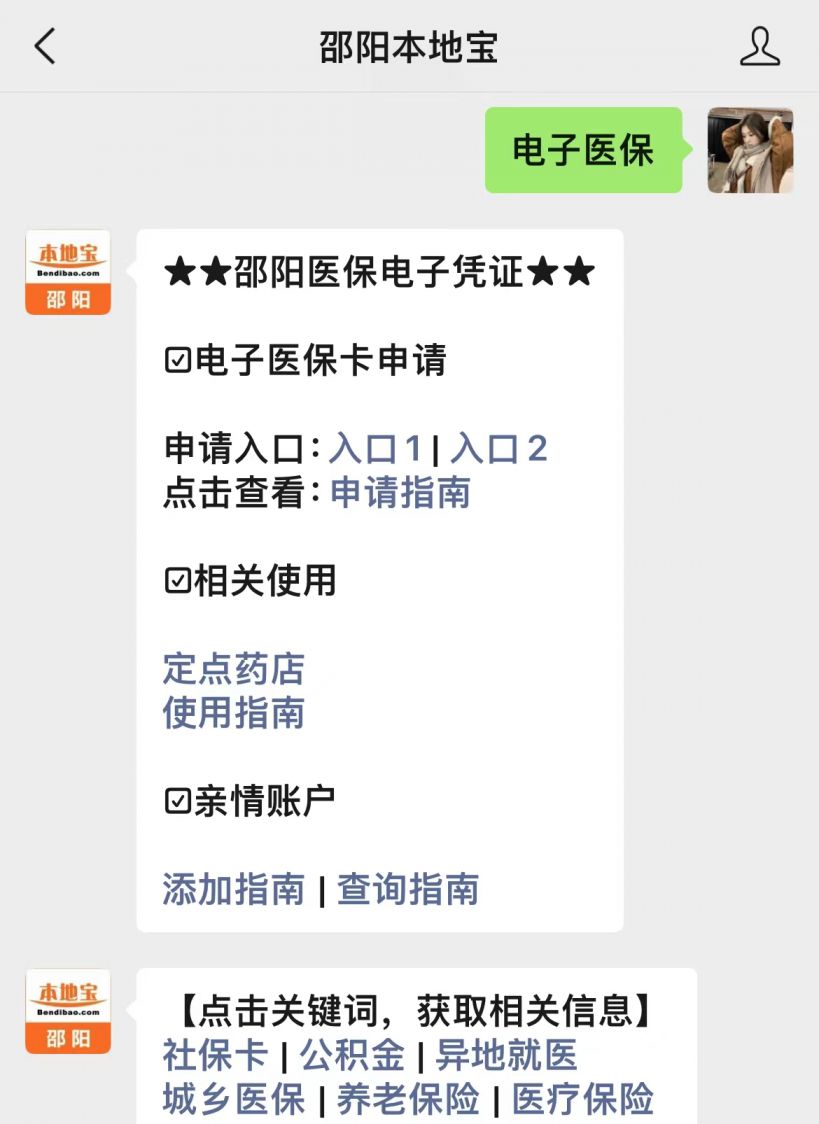Open 入口2 application link
The image size is (819, 1124).
point(499,449)
